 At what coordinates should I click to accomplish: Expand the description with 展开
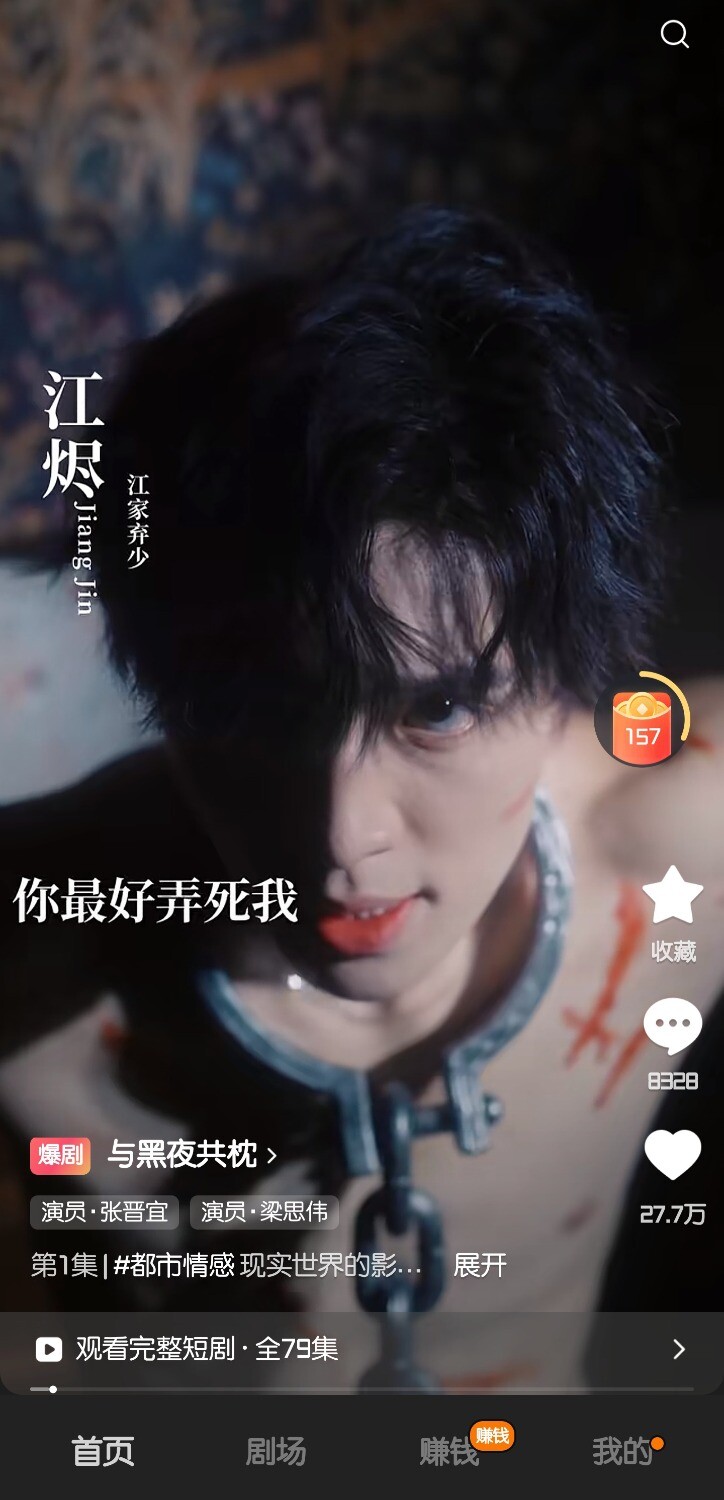480,1265
